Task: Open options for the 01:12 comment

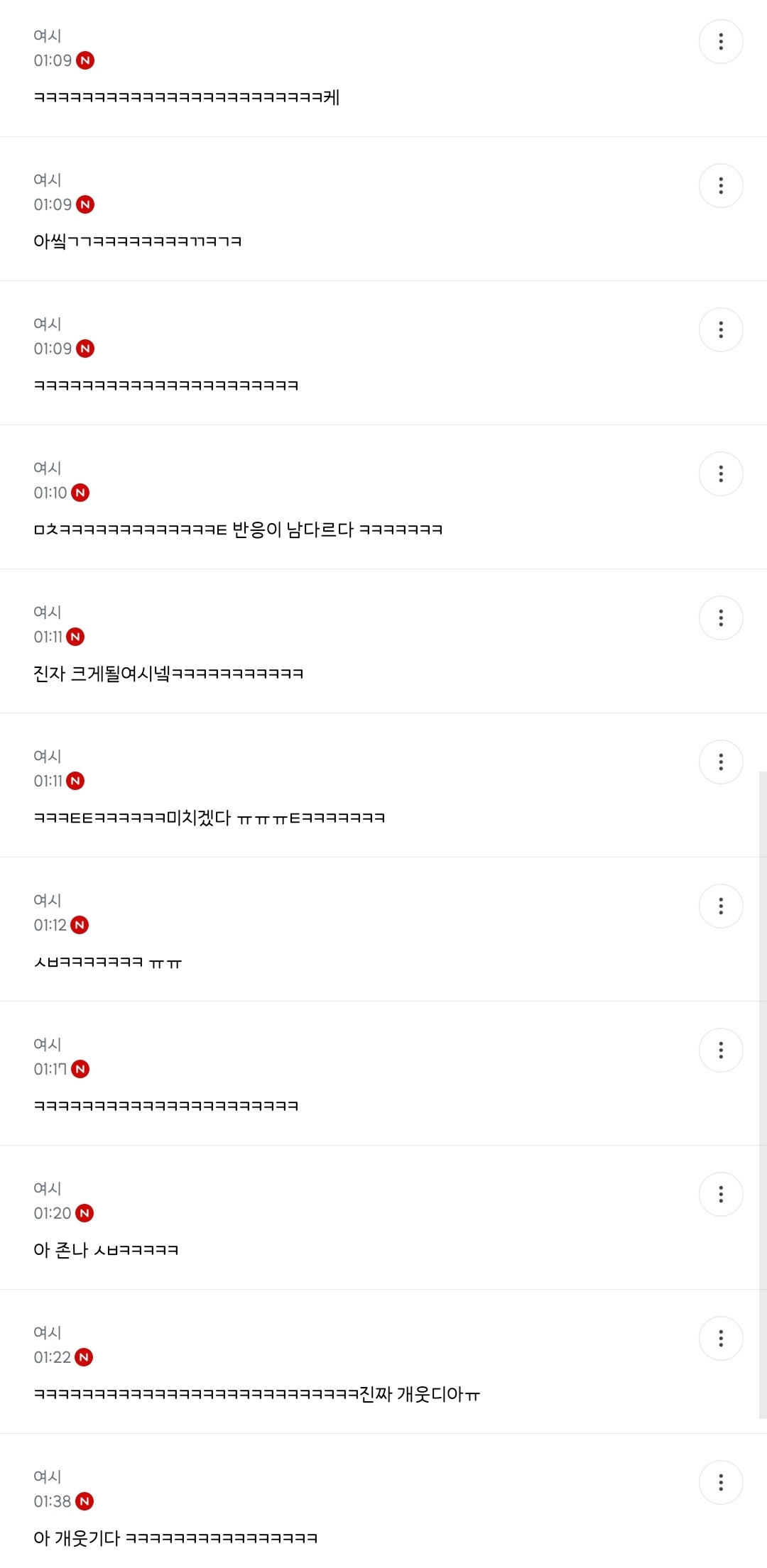Action: click(x=721, y=906)
